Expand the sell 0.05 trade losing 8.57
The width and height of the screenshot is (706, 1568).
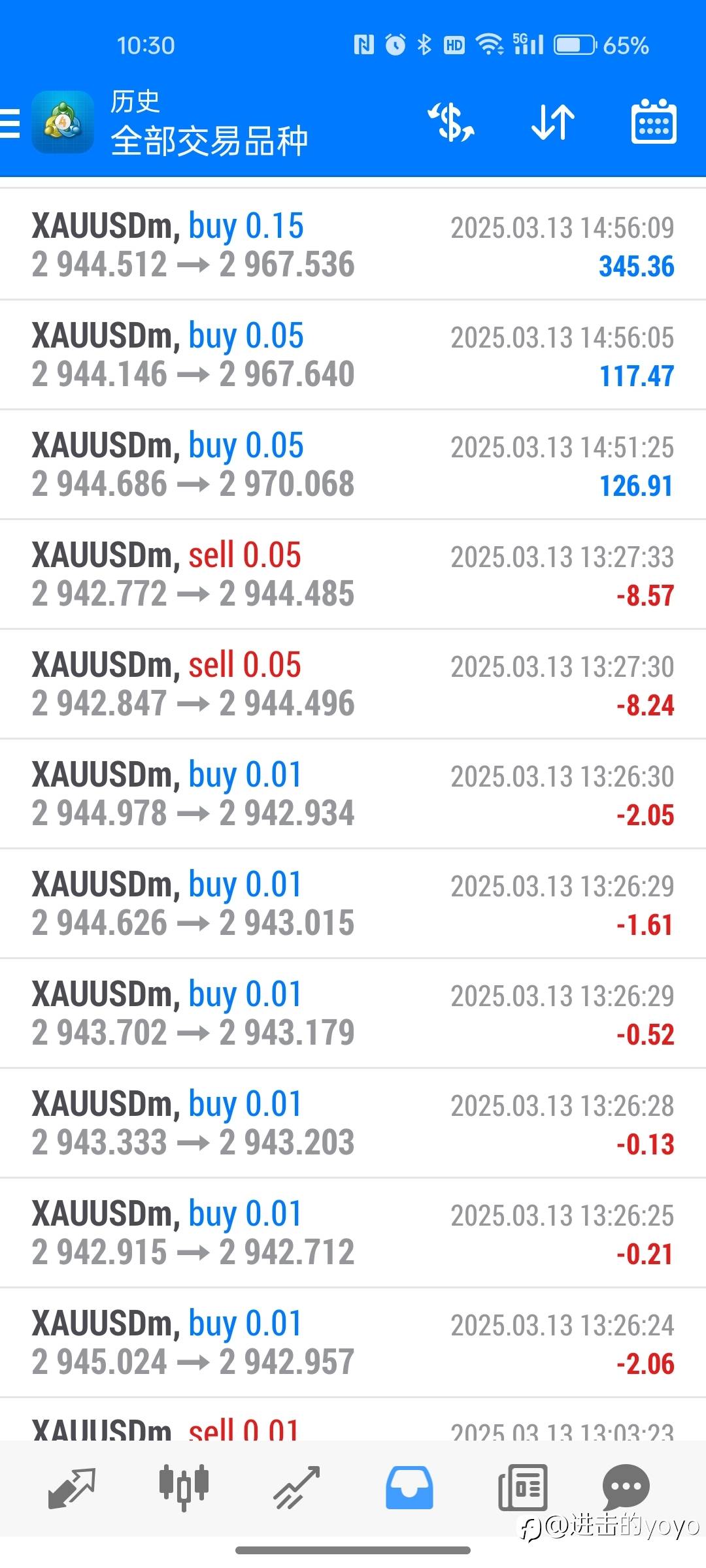pos(353,575)
